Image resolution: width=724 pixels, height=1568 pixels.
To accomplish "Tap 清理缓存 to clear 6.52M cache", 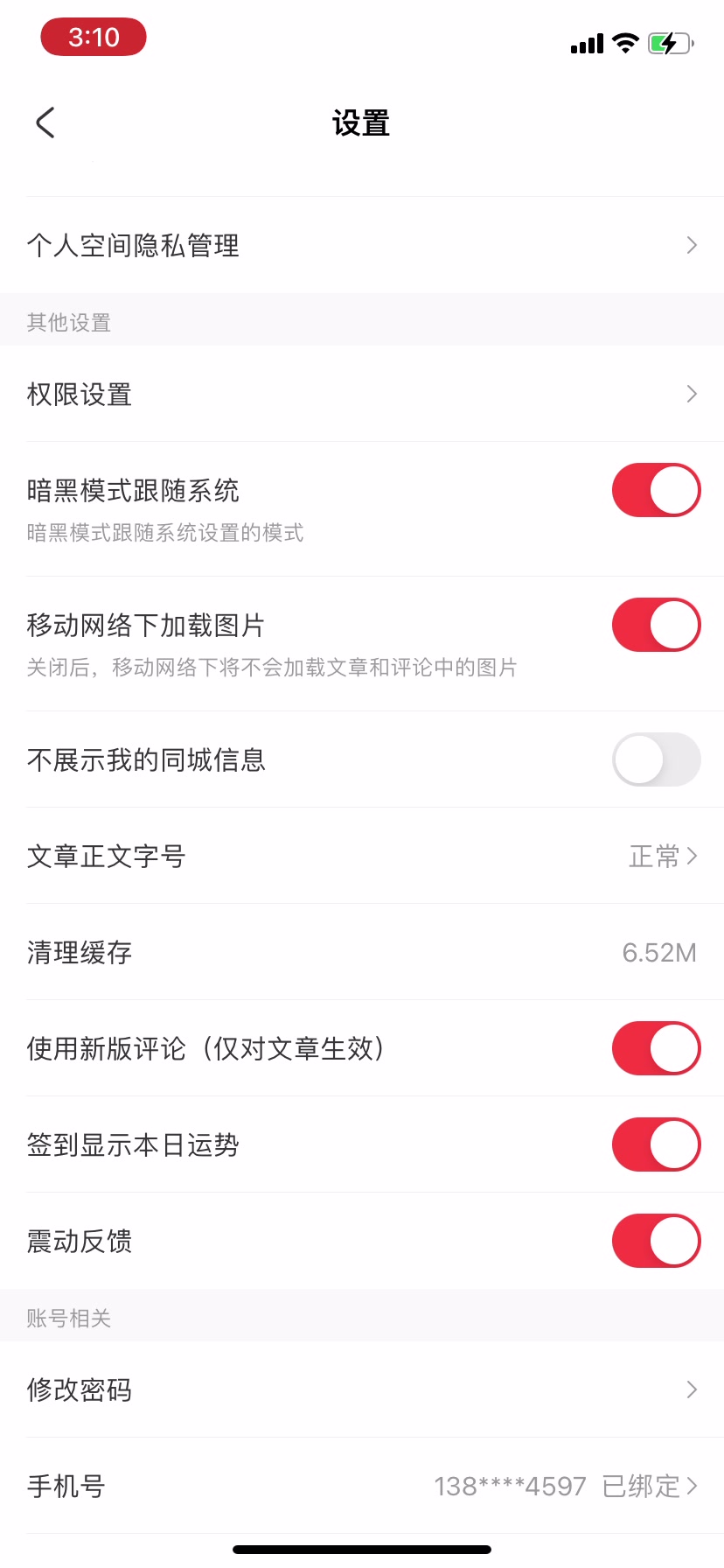I will coord(362,952).
